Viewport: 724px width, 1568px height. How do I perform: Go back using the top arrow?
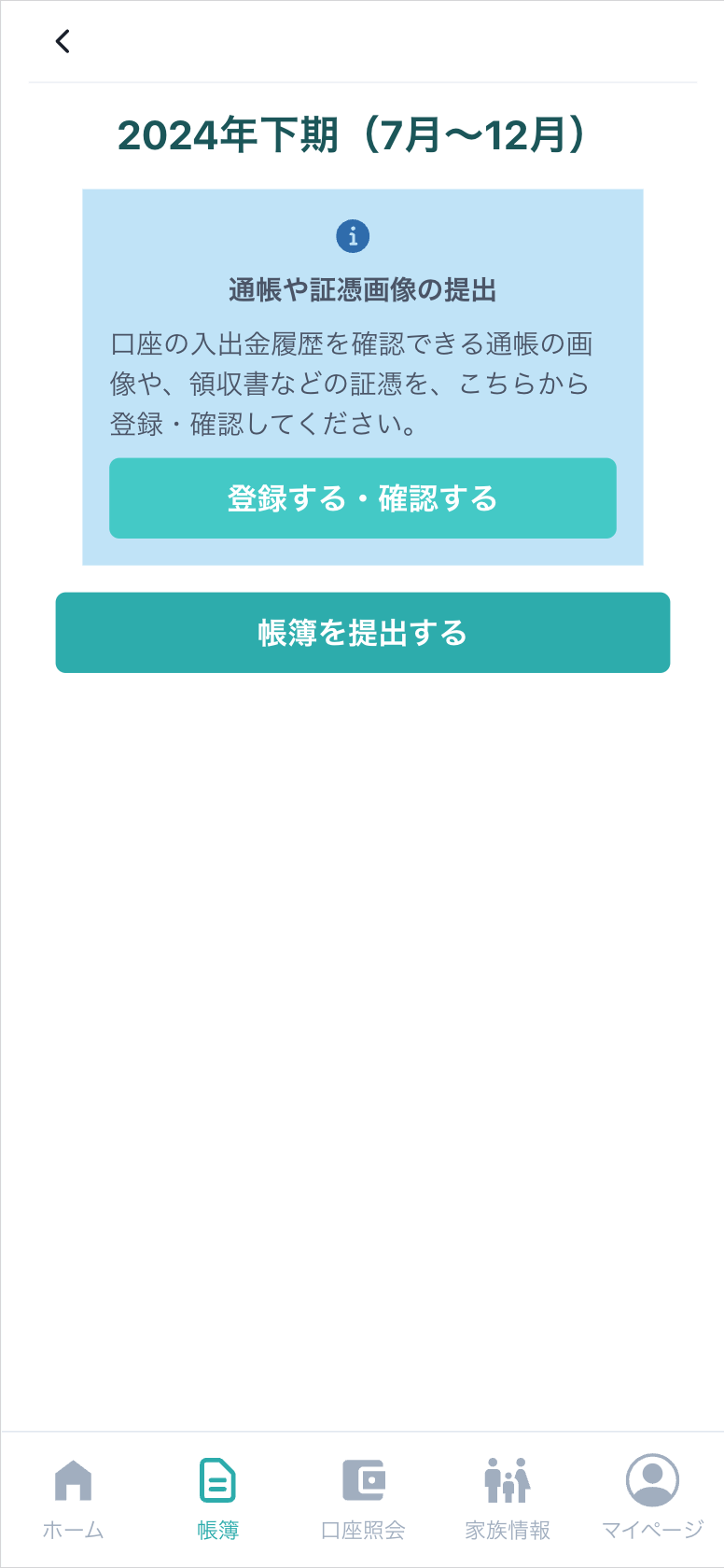click(x=63, y=41)
